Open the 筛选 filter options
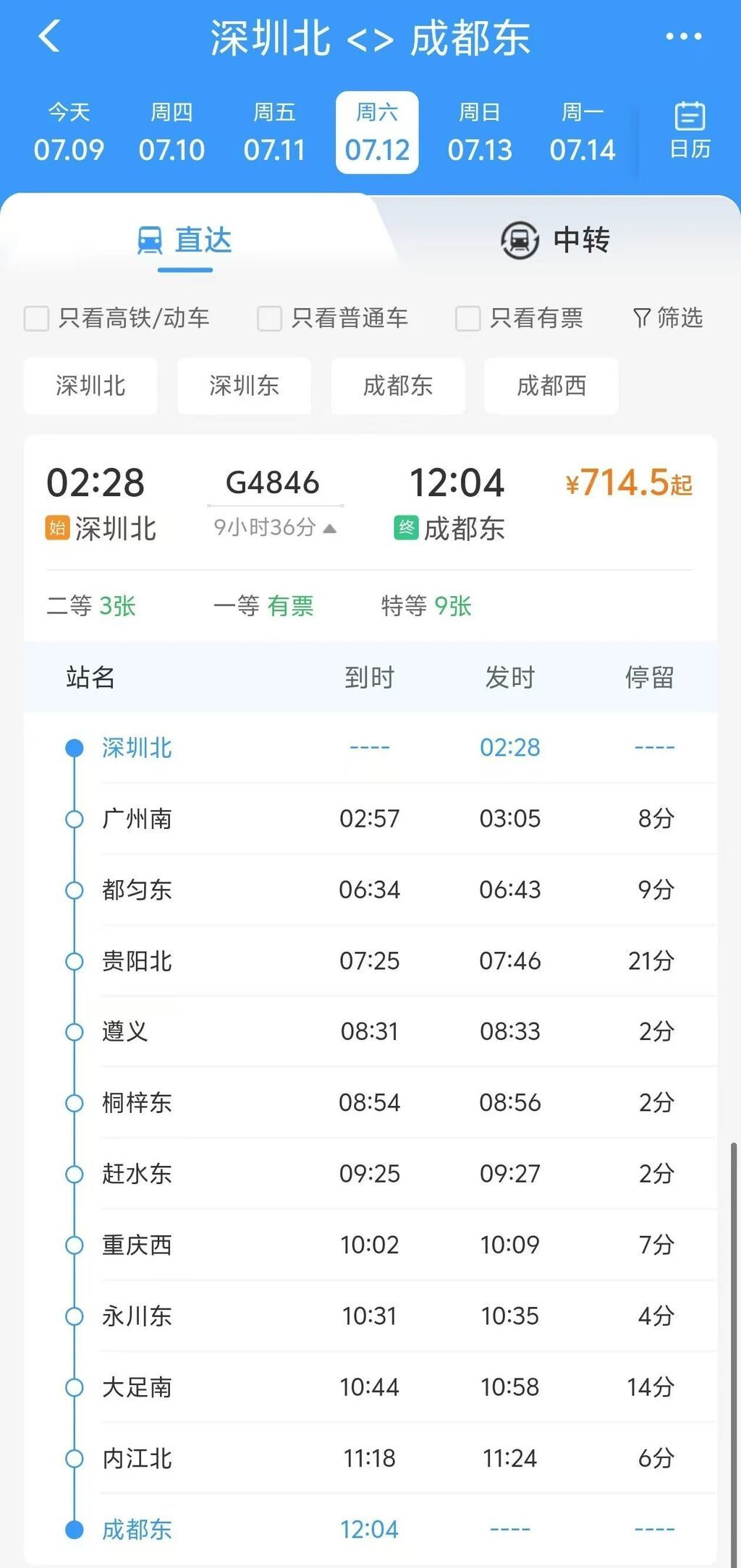This screenshot has width=741, height=1568. point(668,318)
